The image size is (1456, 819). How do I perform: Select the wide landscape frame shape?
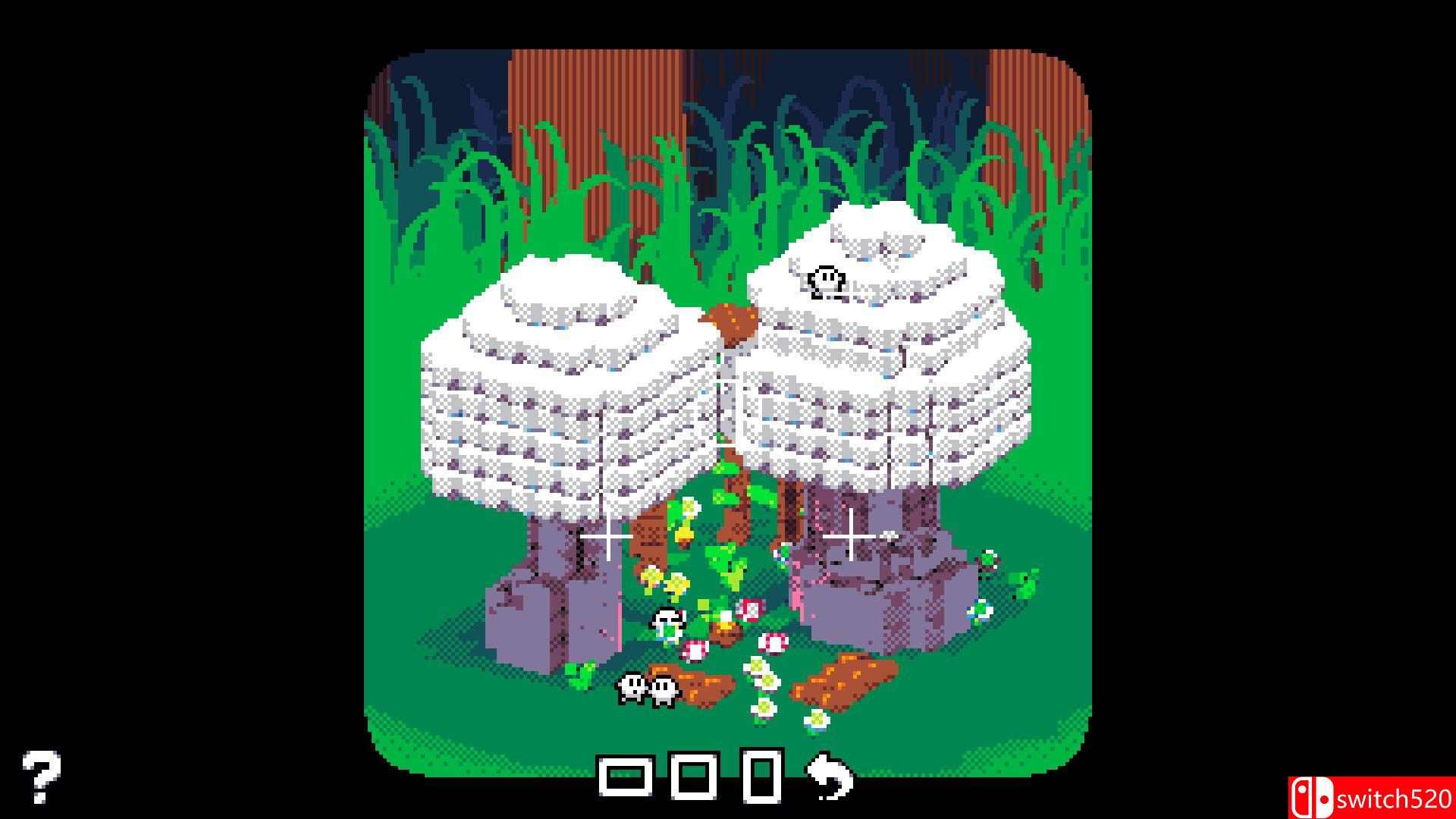click(x=625, y=777)
